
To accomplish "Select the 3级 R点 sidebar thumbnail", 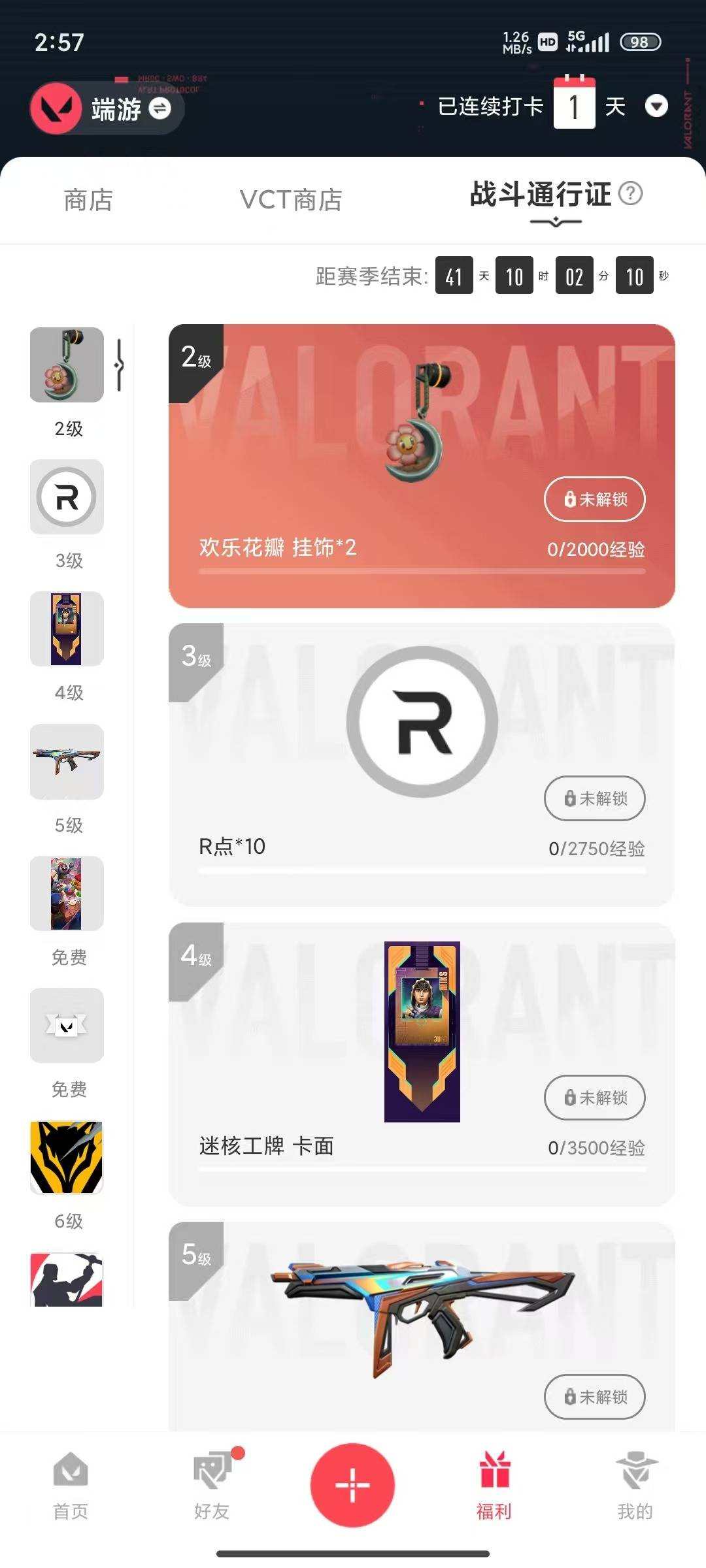I will (66, 497).
